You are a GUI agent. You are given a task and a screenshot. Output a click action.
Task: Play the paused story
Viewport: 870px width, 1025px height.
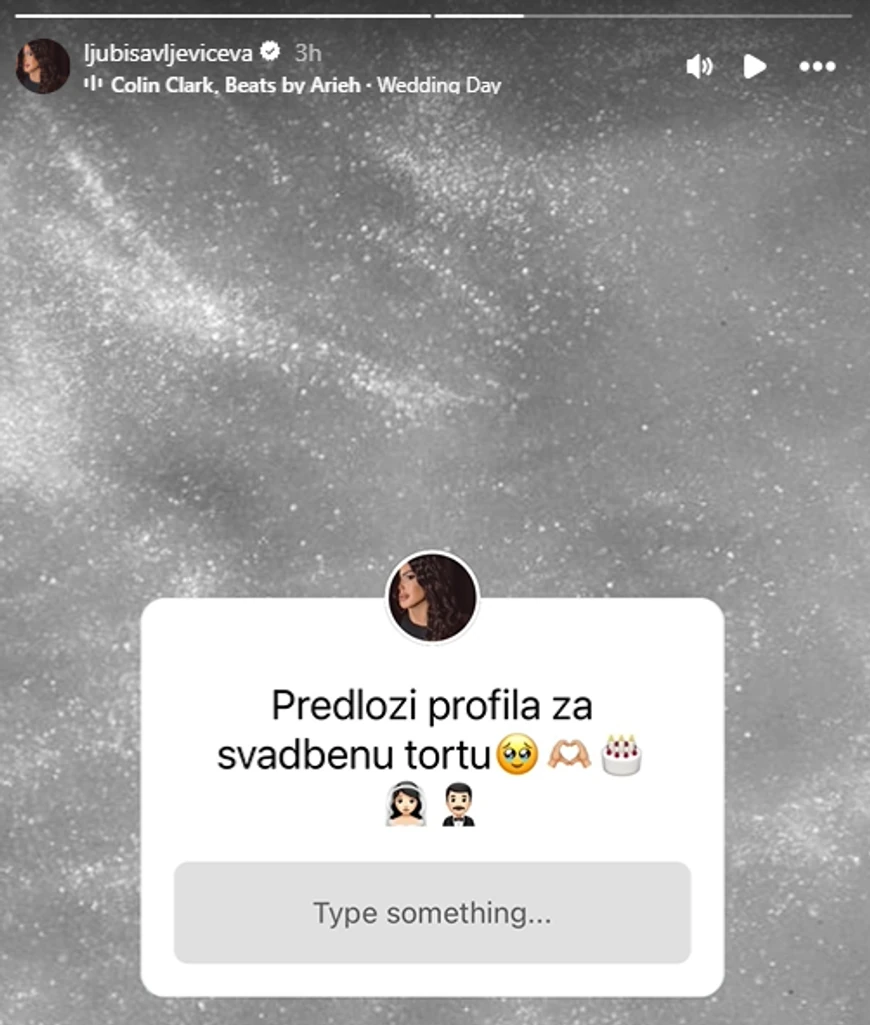tap(754, 67)
